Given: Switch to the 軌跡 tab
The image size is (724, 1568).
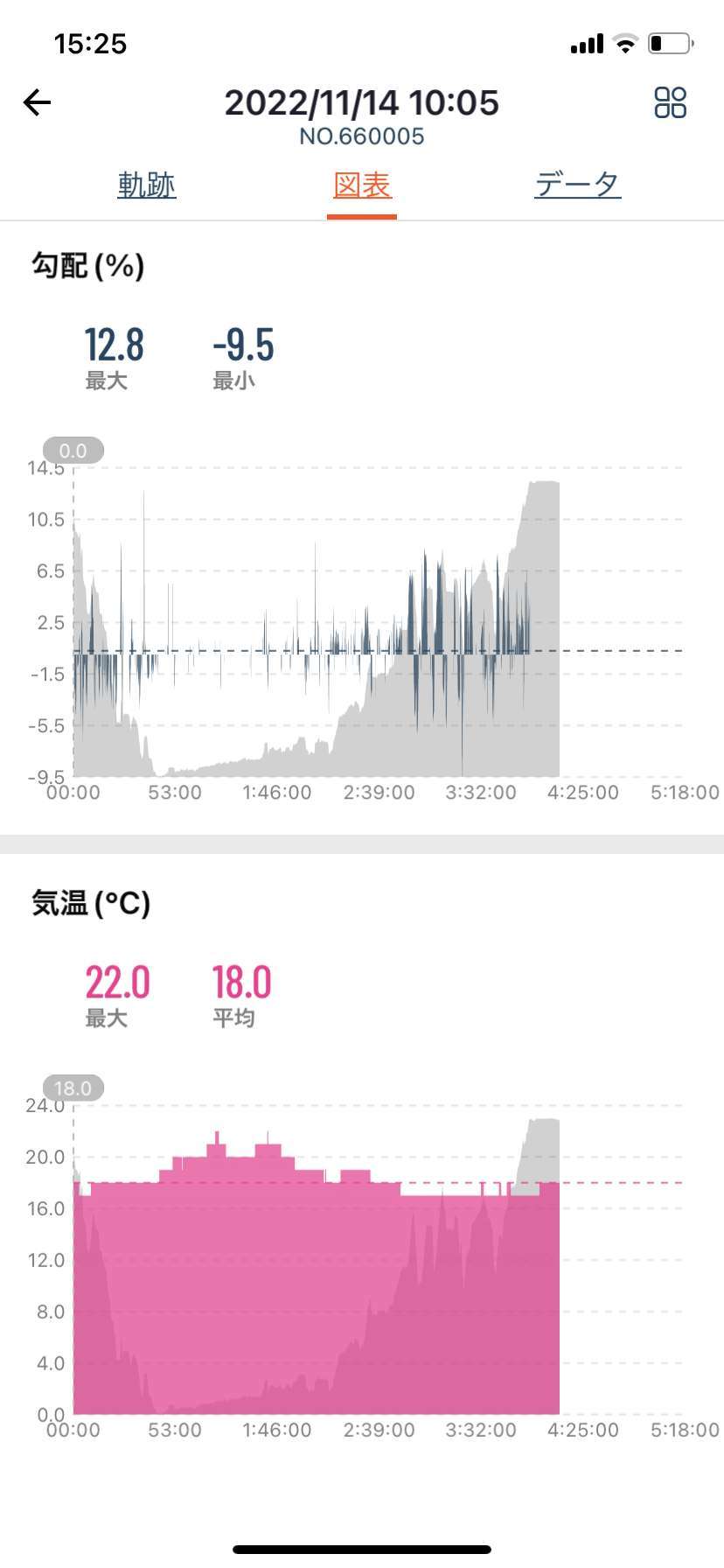Looking at the screenshot, I should point(147,185).
